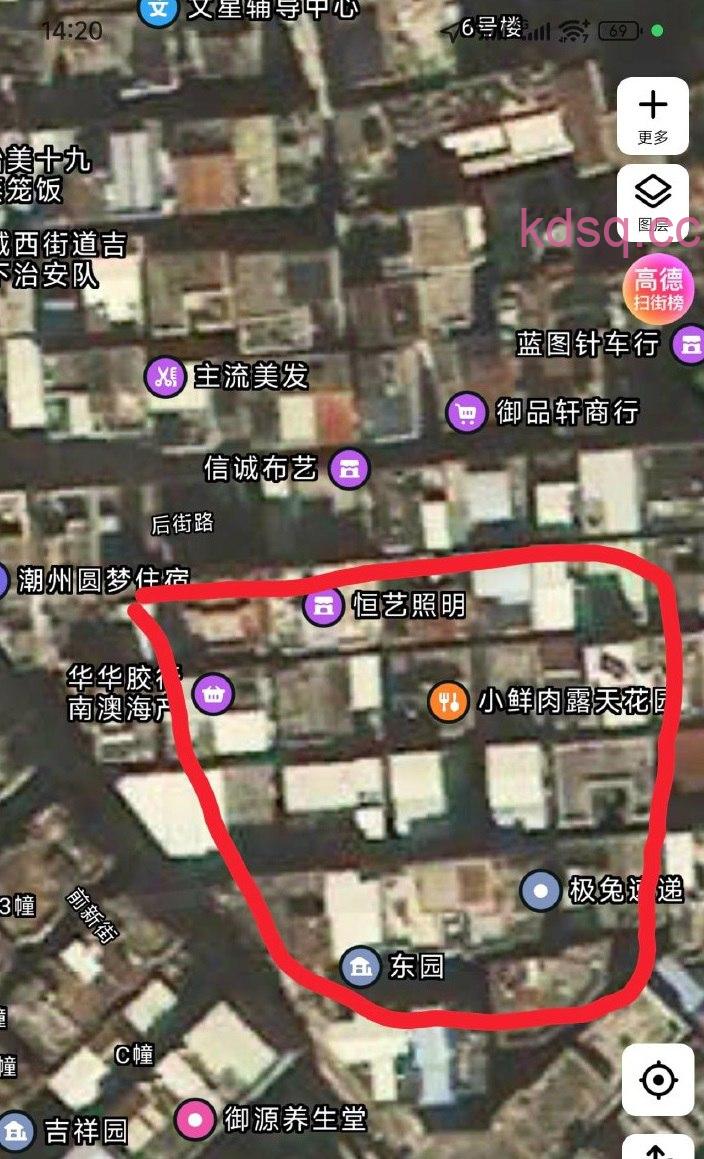Tap the 华华胶行 shopping basket marker
The width and height of the screenshot is (704, 1159).
213,692
